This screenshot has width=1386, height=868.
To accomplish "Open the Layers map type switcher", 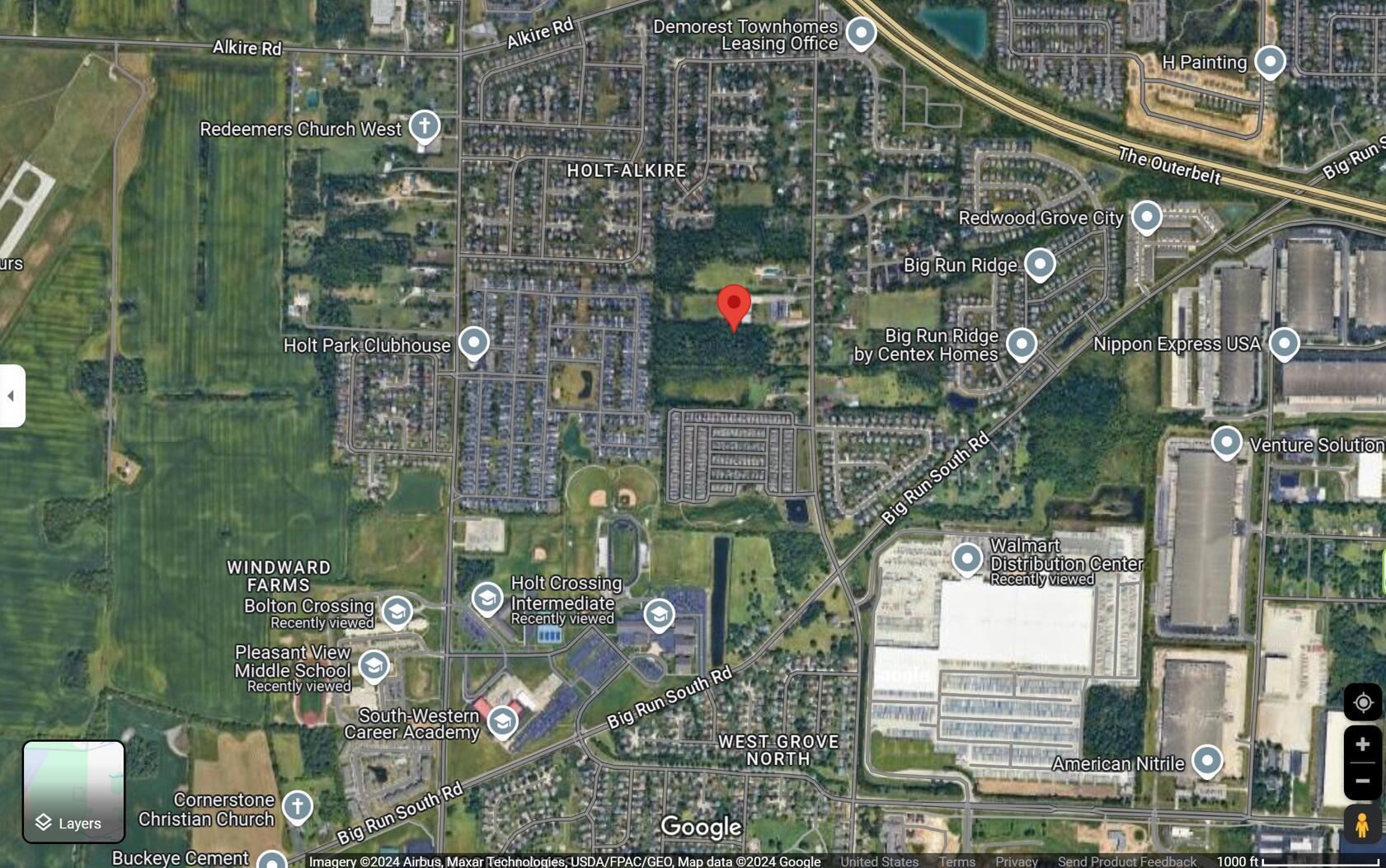I will coord(73,791).
